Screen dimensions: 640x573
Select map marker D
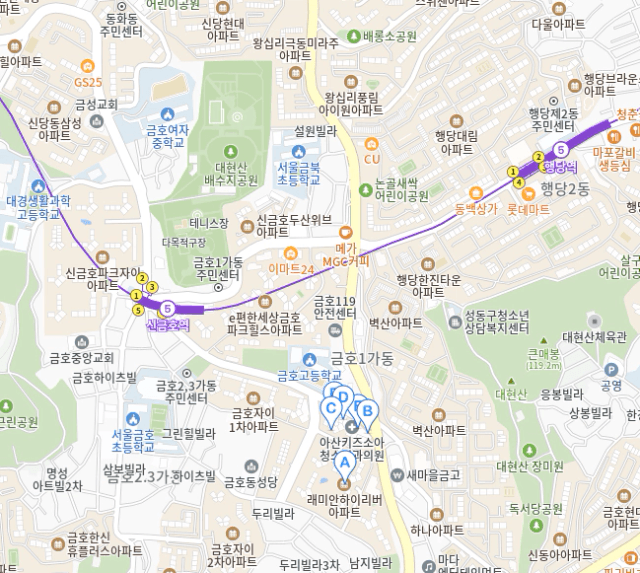click(x=343, y=397)
